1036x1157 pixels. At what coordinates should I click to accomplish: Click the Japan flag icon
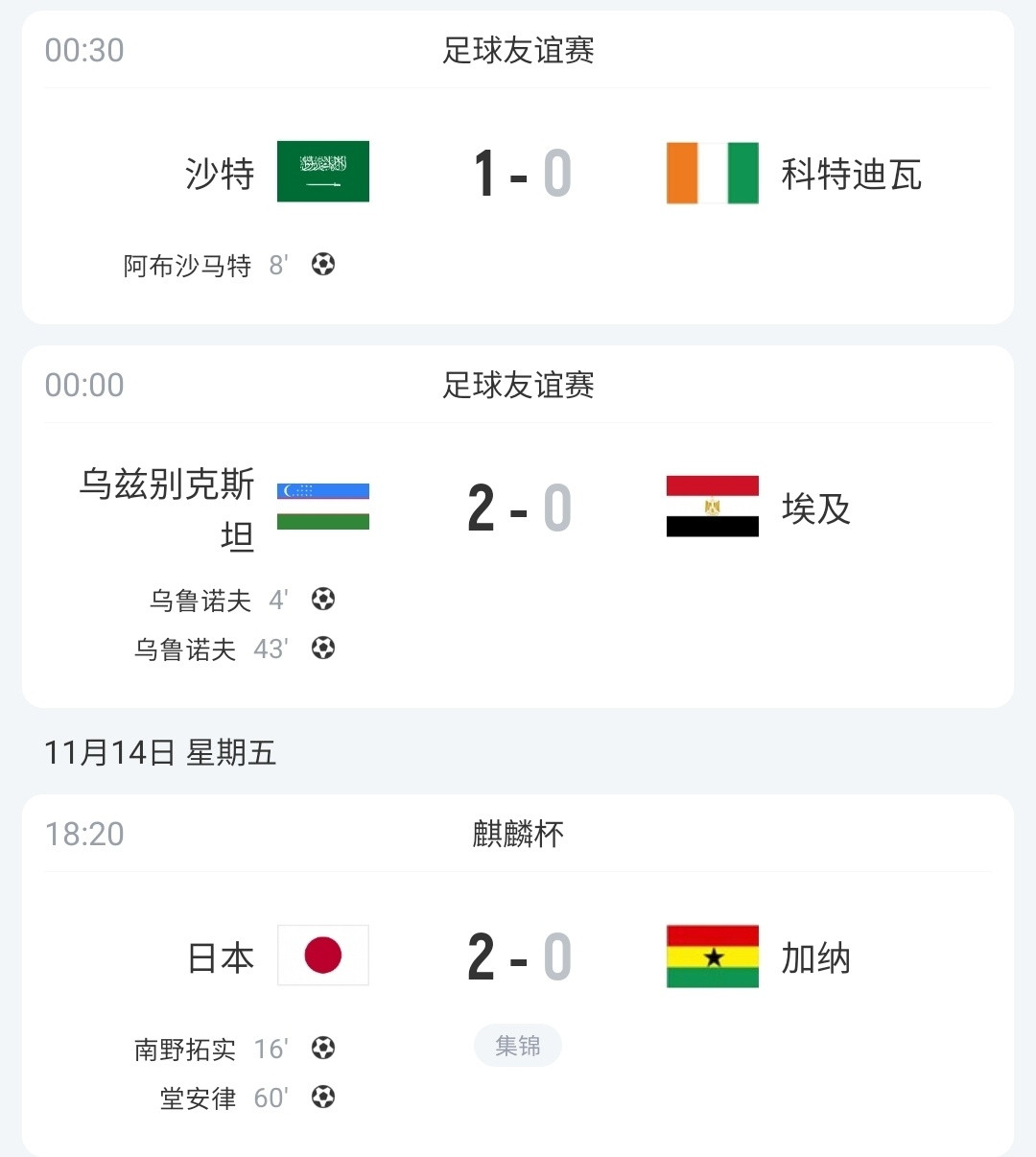pos(322,956)
